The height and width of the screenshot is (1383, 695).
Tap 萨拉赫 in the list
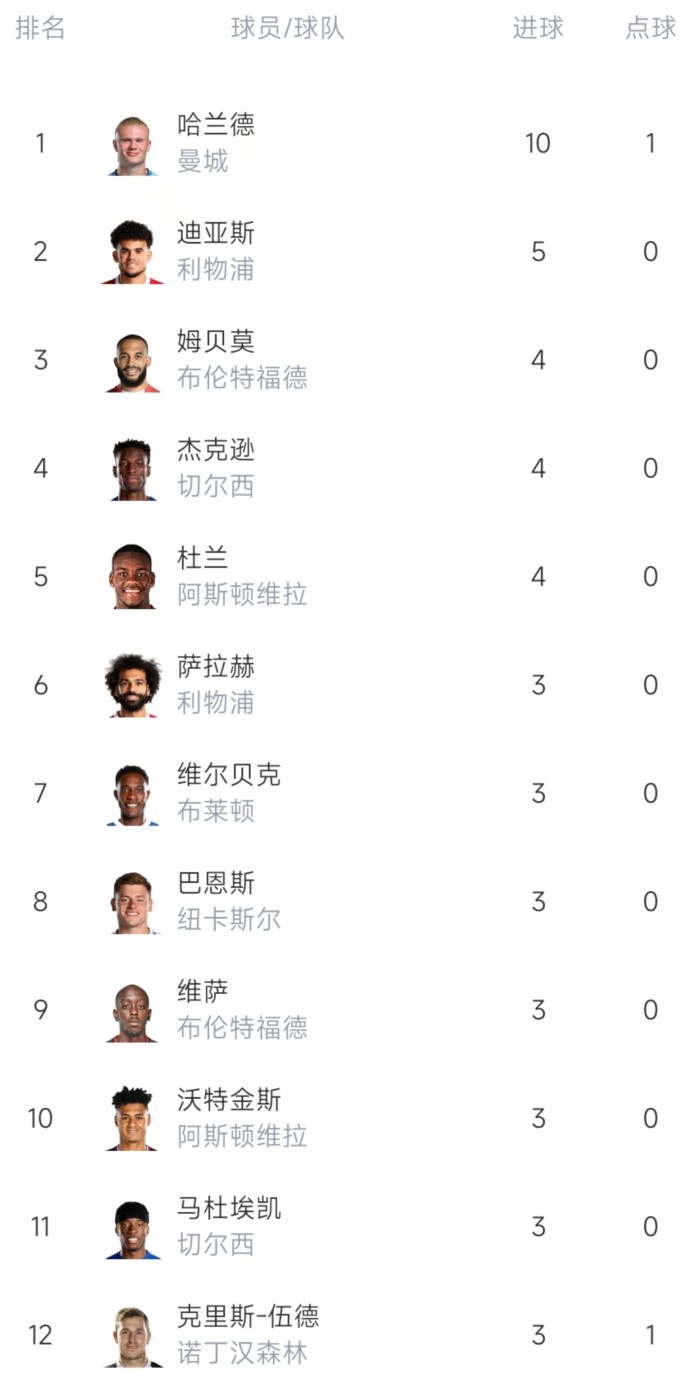(x=347, y=685)
